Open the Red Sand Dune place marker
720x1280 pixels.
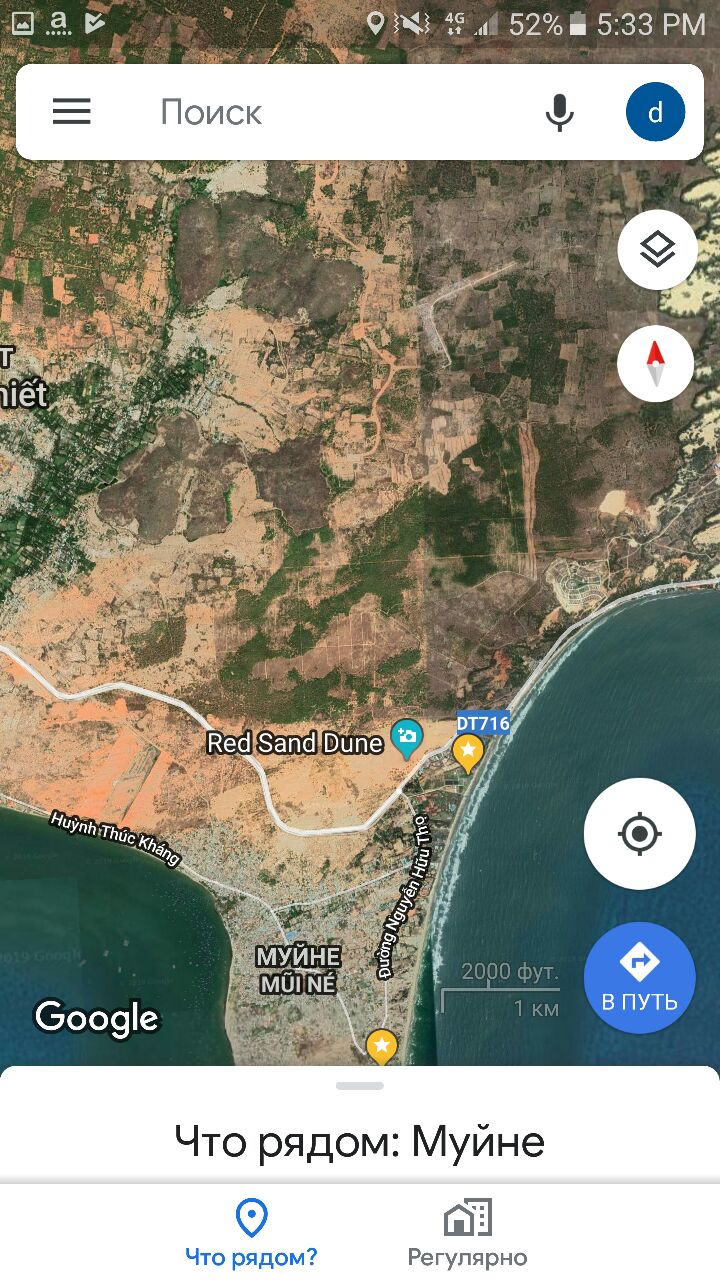click(406, 741)
